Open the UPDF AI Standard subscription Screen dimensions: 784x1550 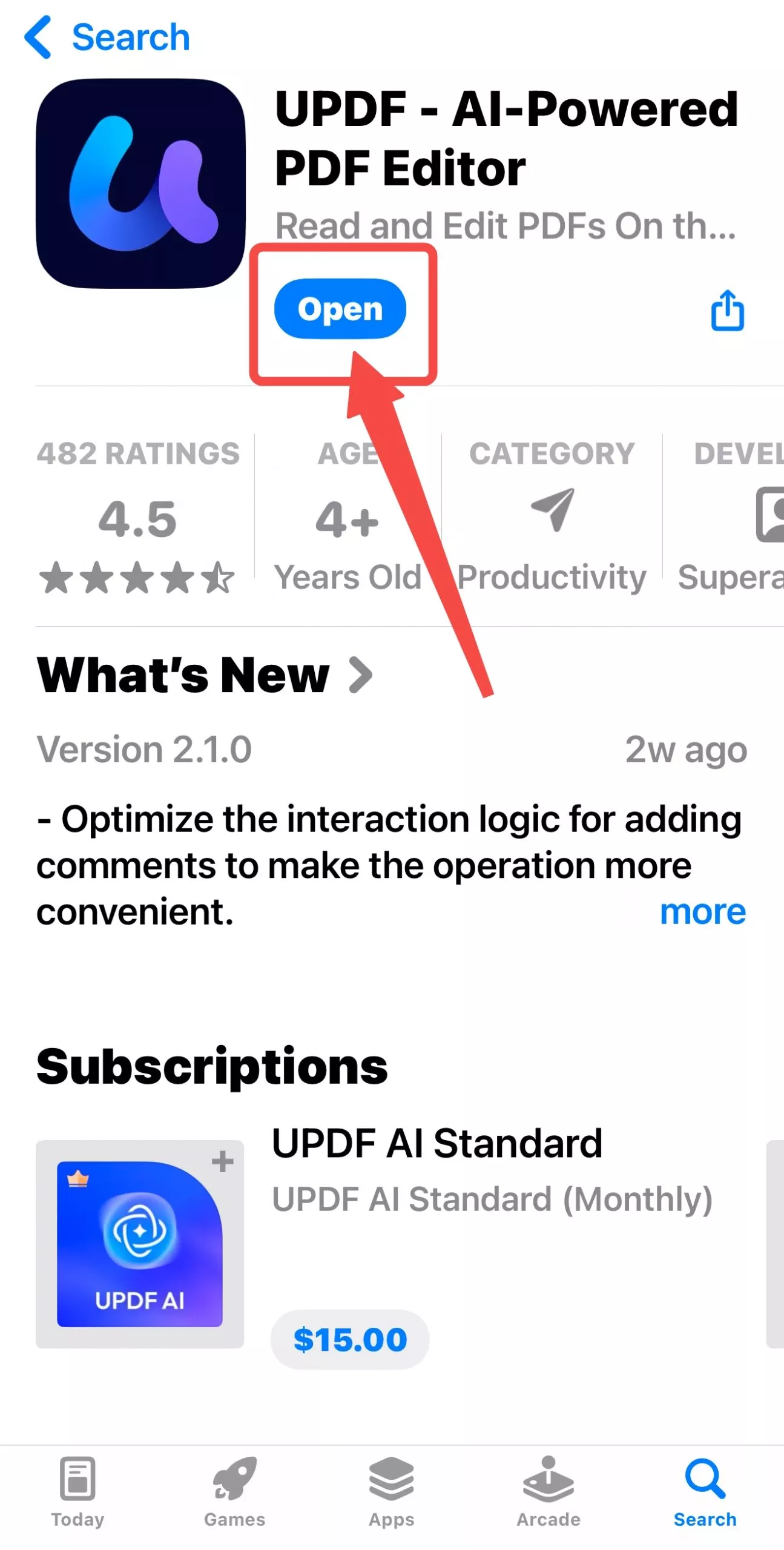pyautogui.click(x=436, y=1144)
